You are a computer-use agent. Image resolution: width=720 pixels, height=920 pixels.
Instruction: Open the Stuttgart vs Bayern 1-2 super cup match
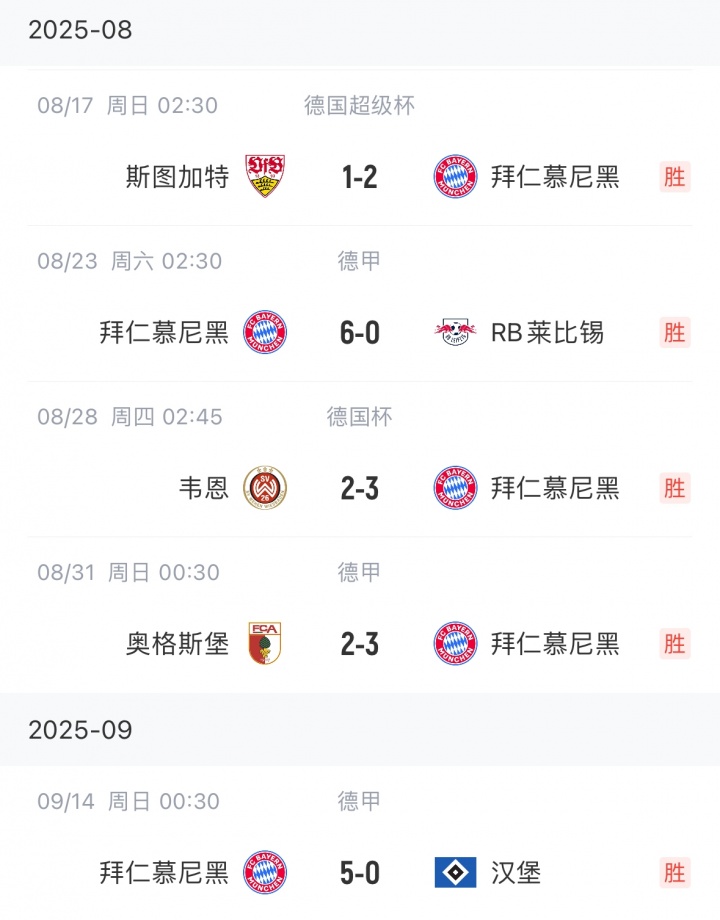360,177
